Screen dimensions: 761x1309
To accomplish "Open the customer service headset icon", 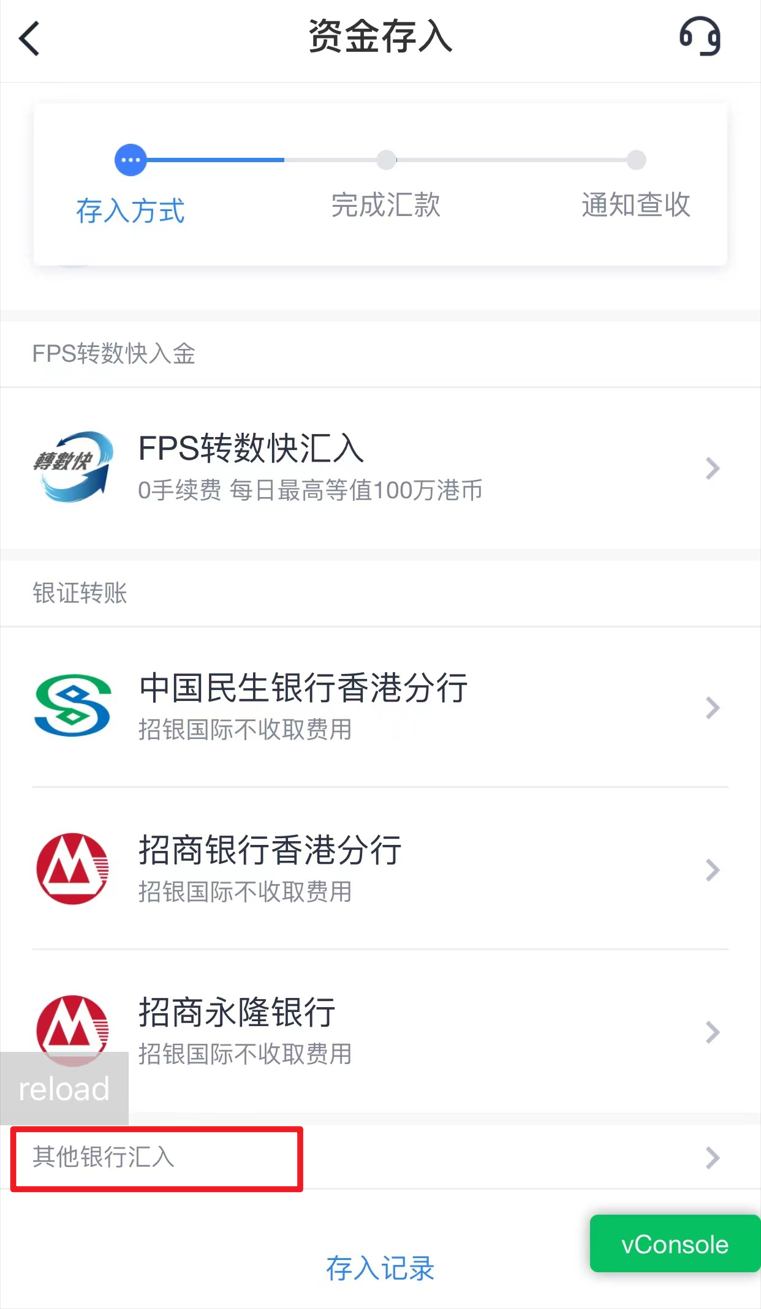I will coord(701,38).
